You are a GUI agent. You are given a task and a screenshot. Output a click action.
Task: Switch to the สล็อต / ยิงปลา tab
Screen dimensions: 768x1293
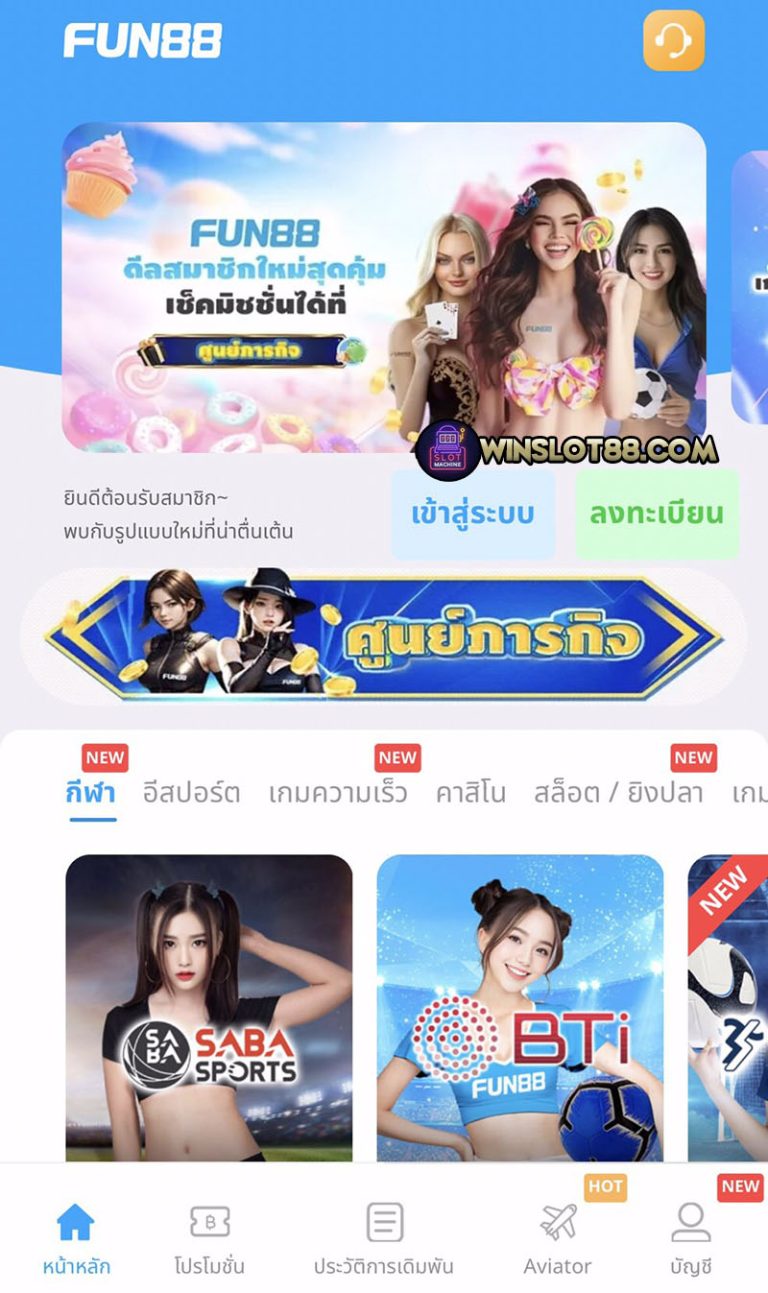click(x=618, y=793)
